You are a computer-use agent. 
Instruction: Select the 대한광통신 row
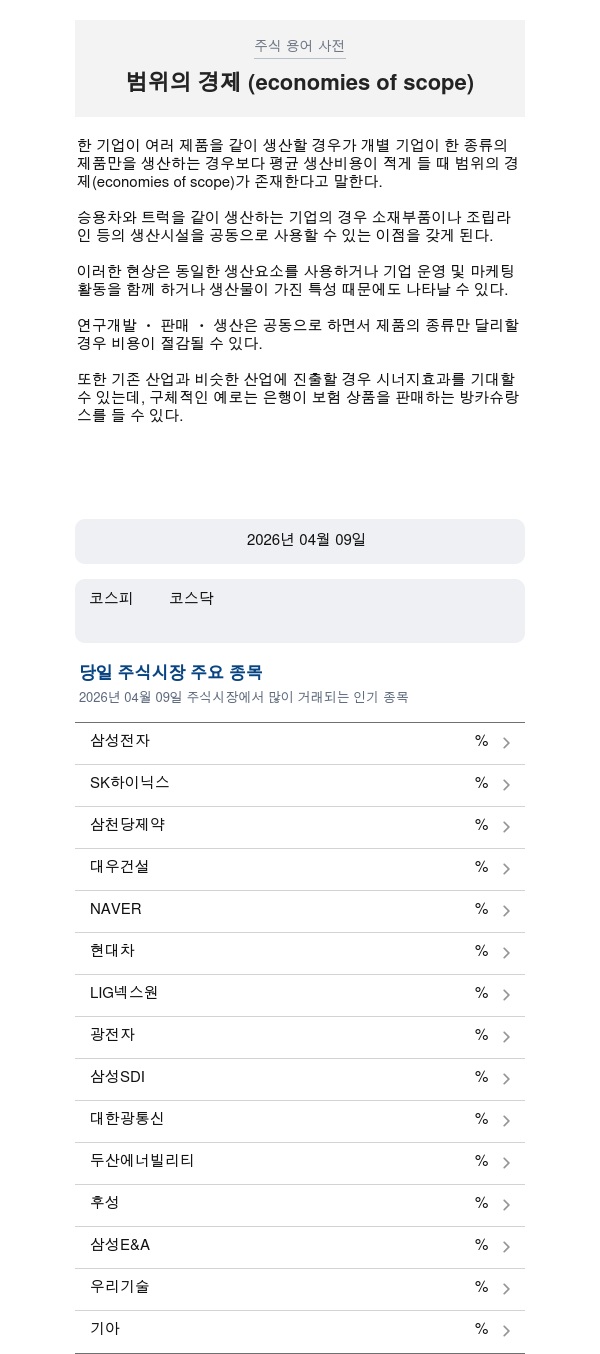click(x=300, y=1120)
